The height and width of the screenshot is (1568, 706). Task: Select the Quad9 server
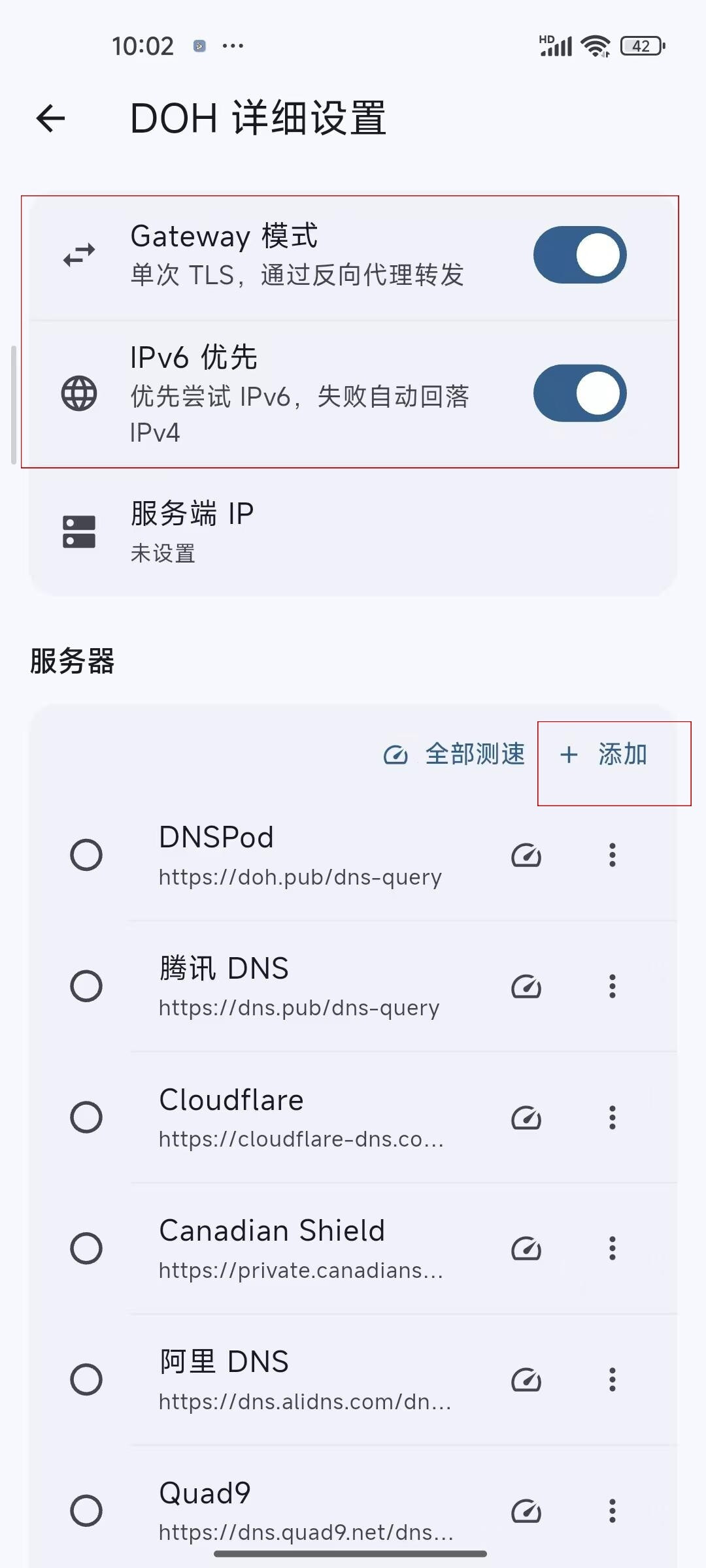[x=86, y=1511]
